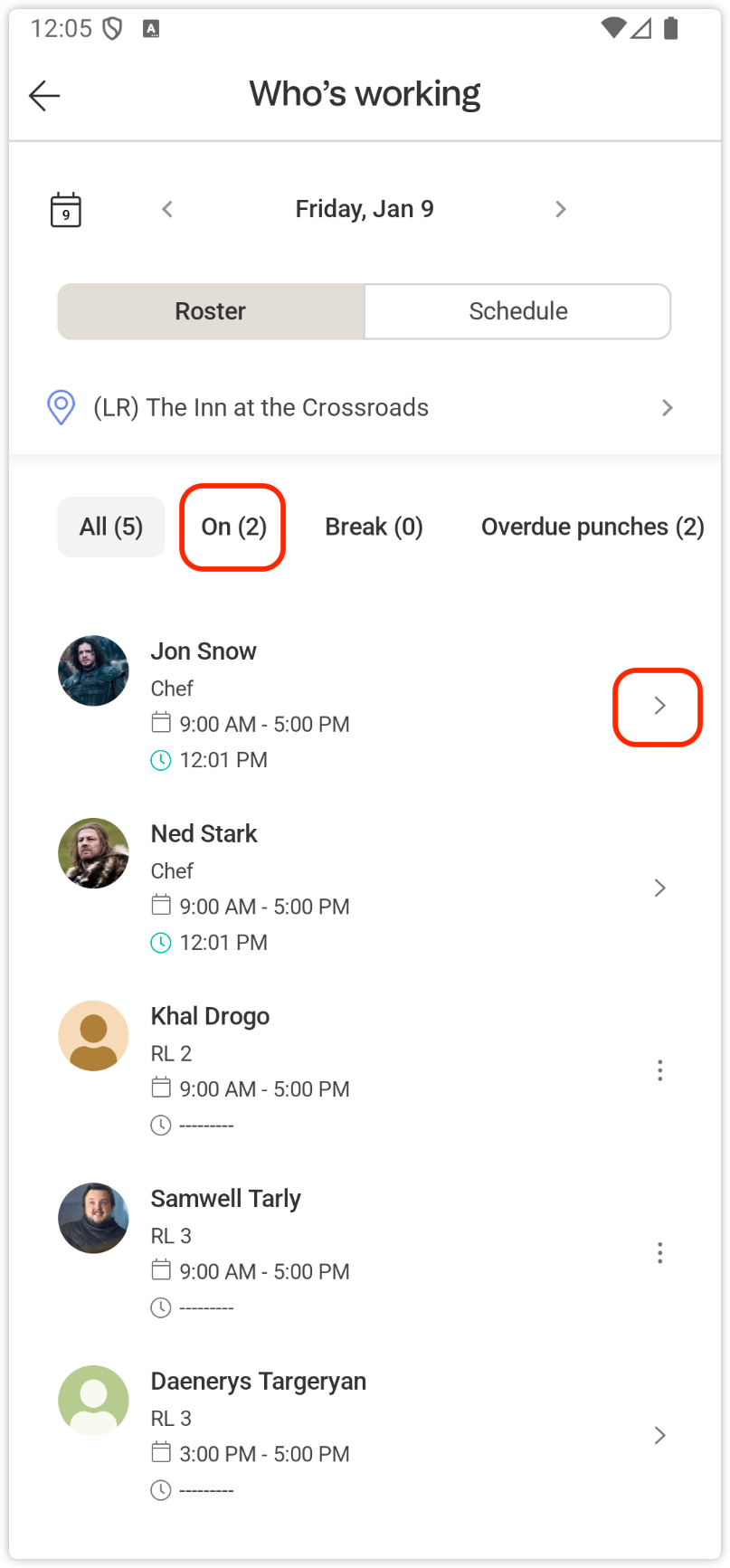
Task: Open Daenerys Targeryan's shift details
Action: point(659,1435)
